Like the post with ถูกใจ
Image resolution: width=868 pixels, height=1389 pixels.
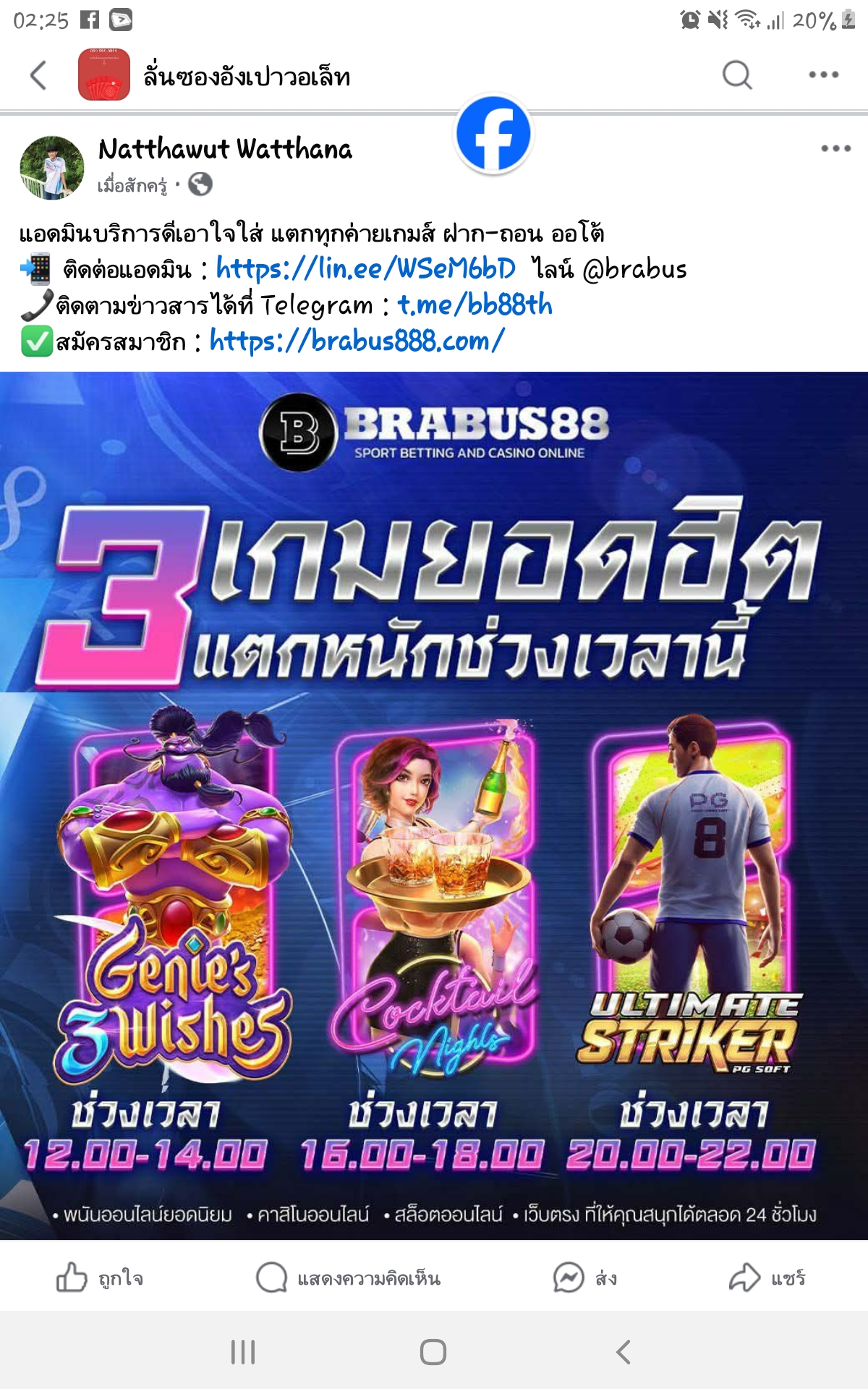point(100,1278)
